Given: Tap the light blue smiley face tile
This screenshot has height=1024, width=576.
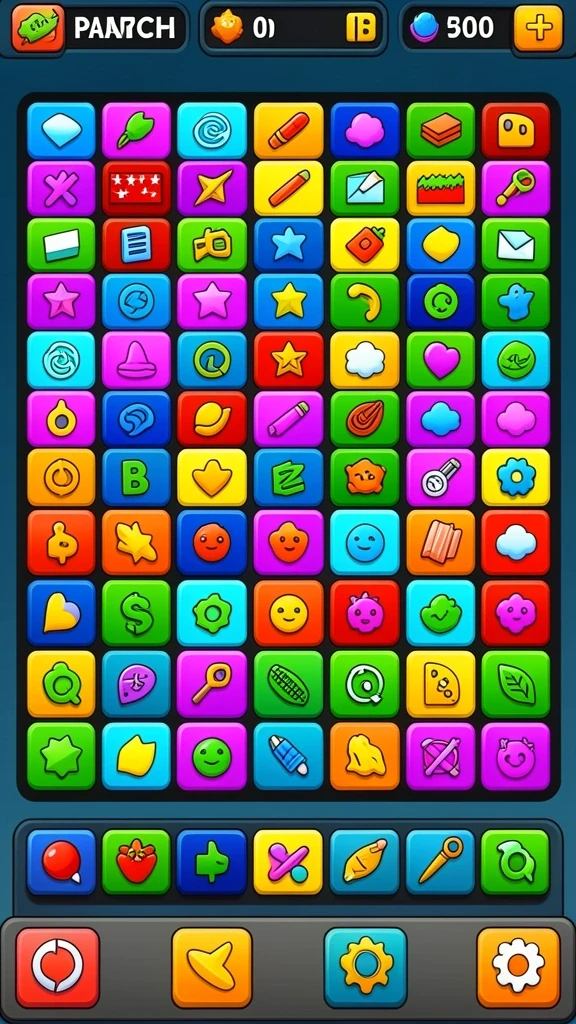Looking at the screenshot, I should click(x=364, y=543).
